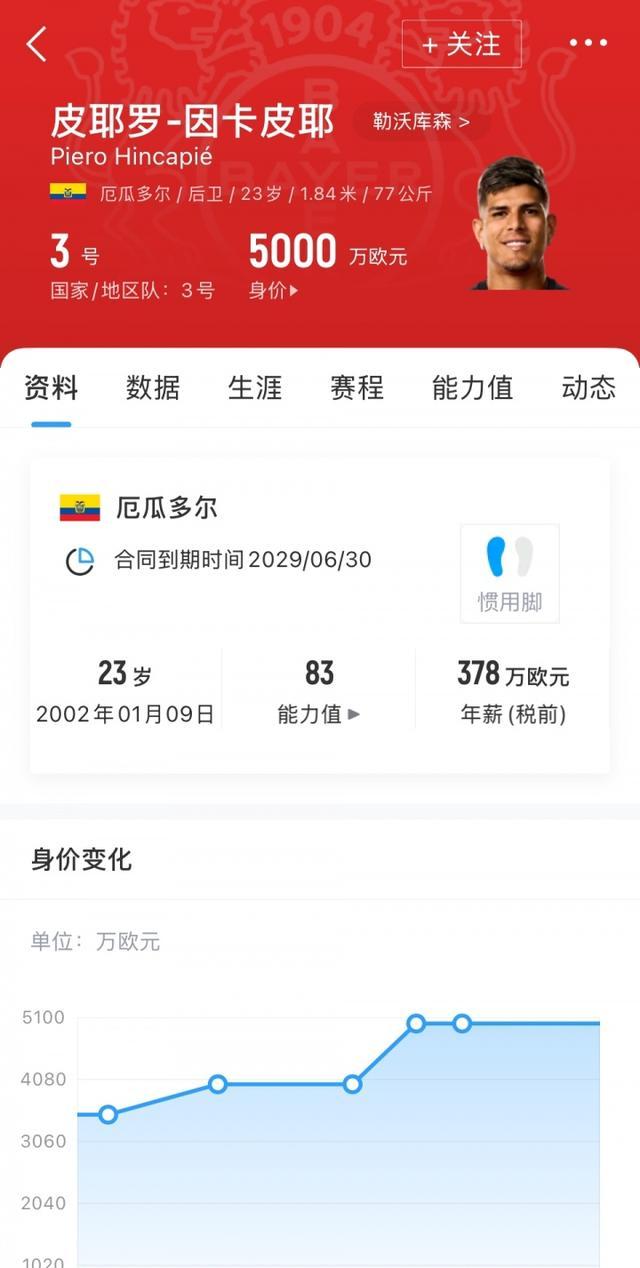Switch to the 能力值 tab

click(x=472, y=388)
